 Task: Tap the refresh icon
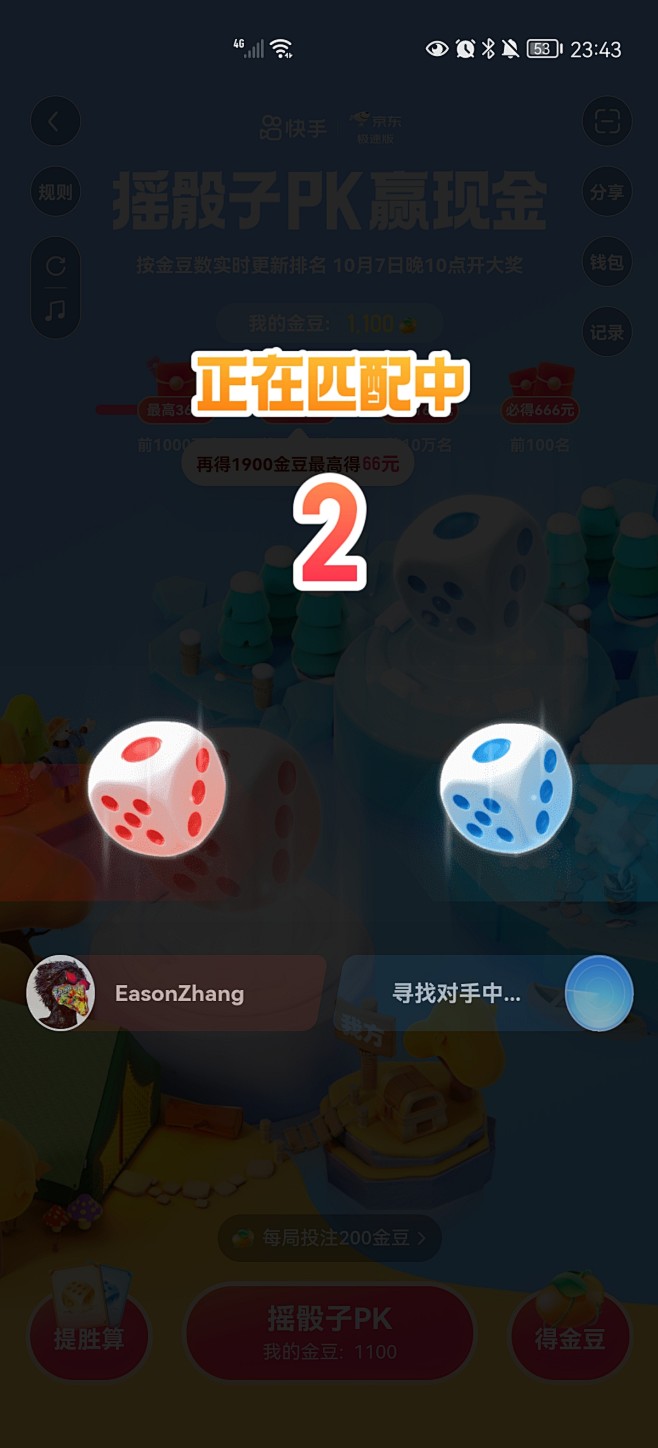click(x=55, y=265)
